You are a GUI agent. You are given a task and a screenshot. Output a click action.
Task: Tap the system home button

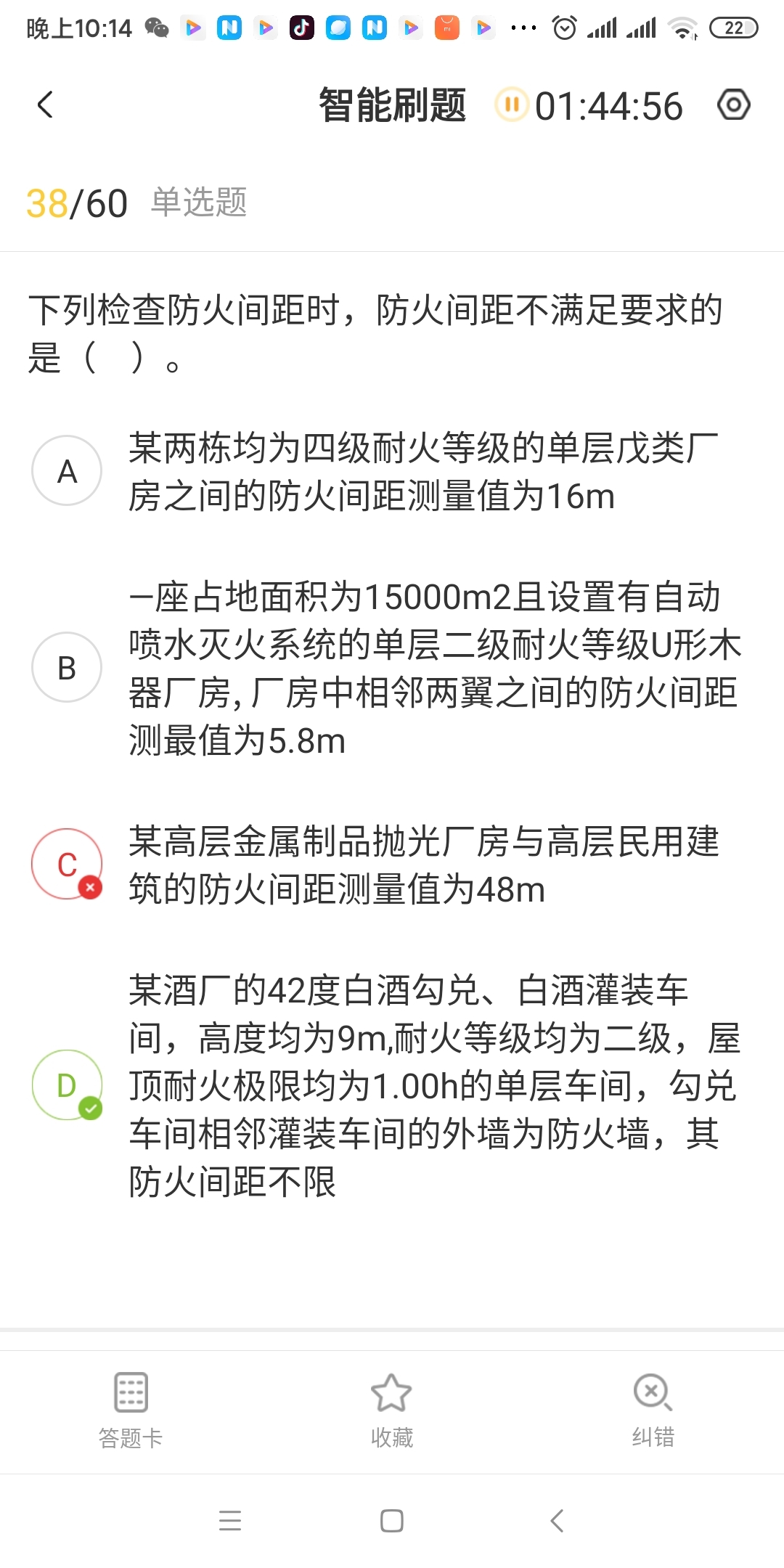pos(392,1521)
